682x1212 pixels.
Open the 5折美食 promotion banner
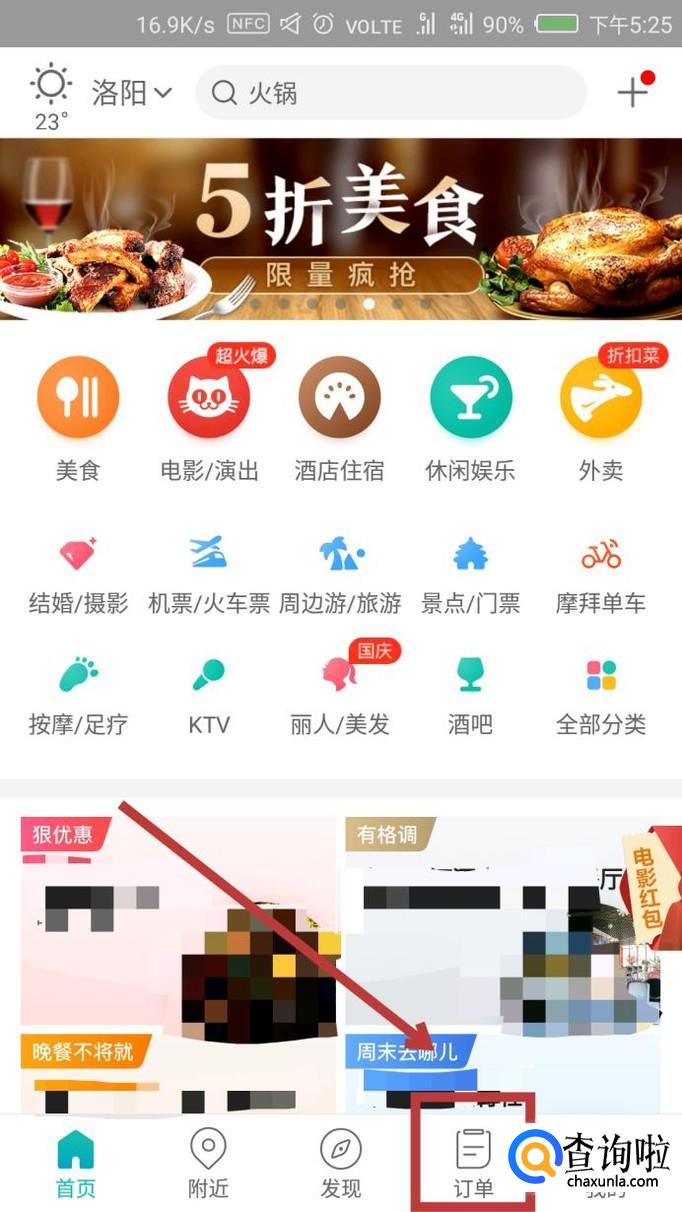(341, 228)
